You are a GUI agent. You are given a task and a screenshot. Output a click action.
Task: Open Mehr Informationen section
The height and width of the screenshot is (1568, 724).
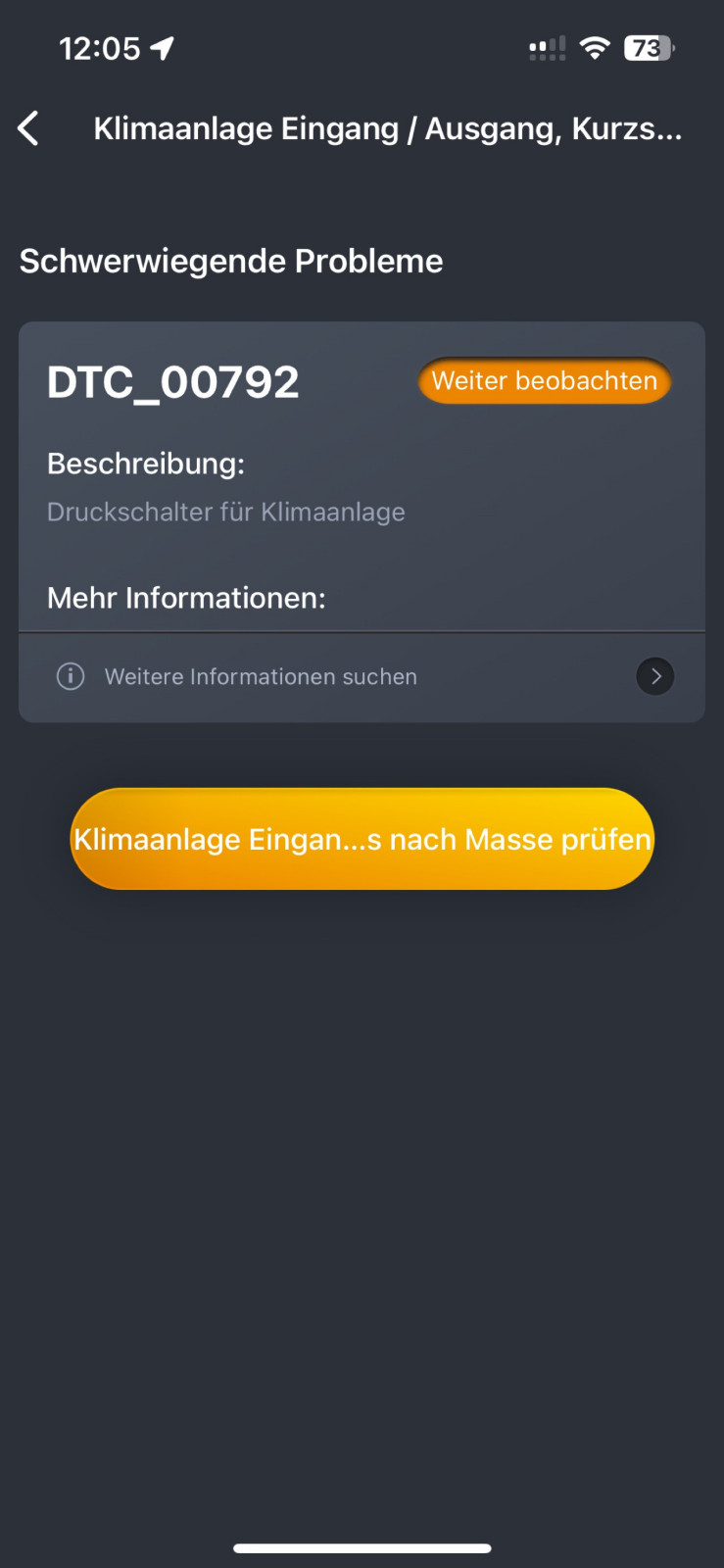(x=186, y=598)
